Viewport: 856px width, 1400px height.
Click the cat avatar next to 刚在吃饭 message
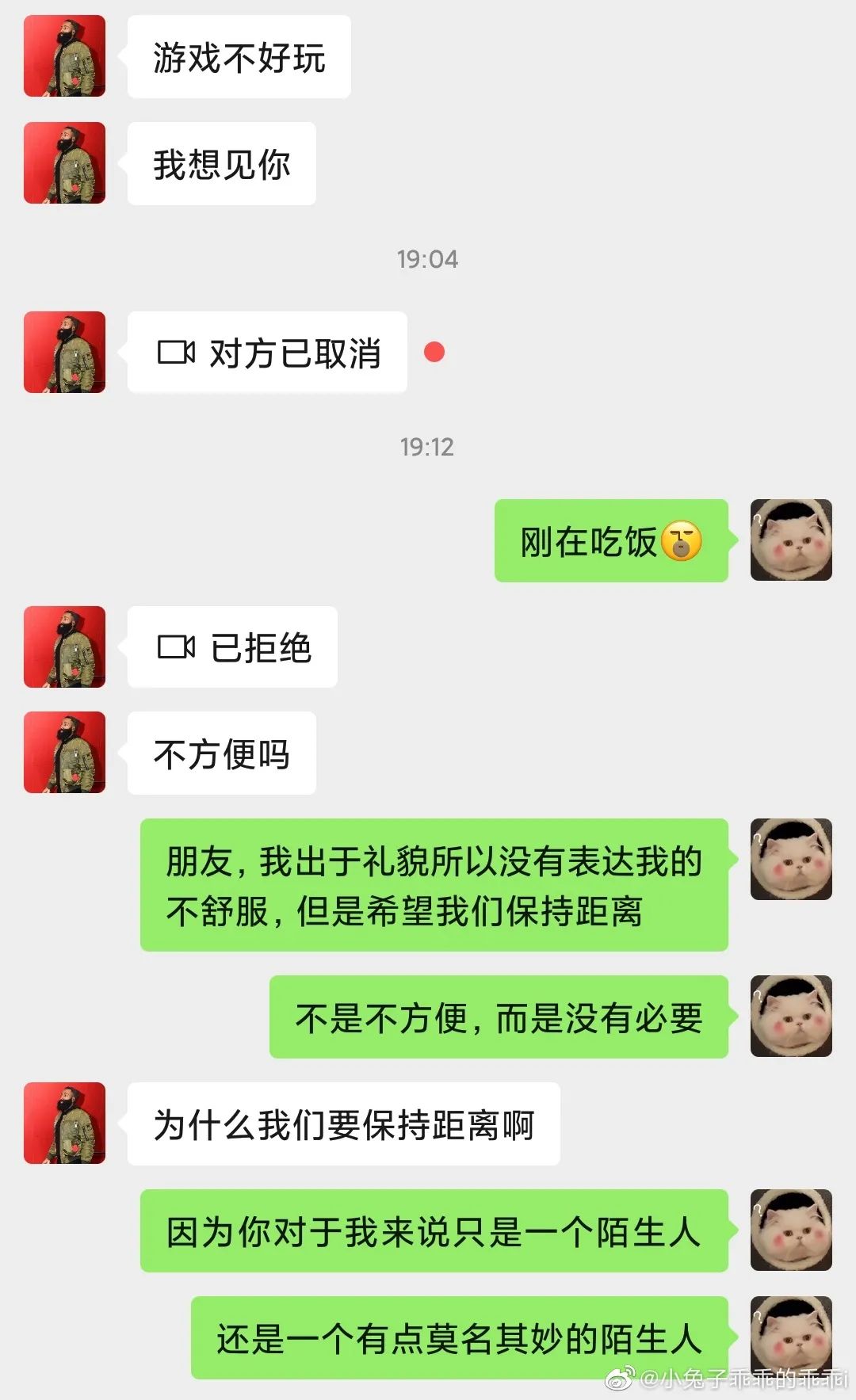coord(793,542)
